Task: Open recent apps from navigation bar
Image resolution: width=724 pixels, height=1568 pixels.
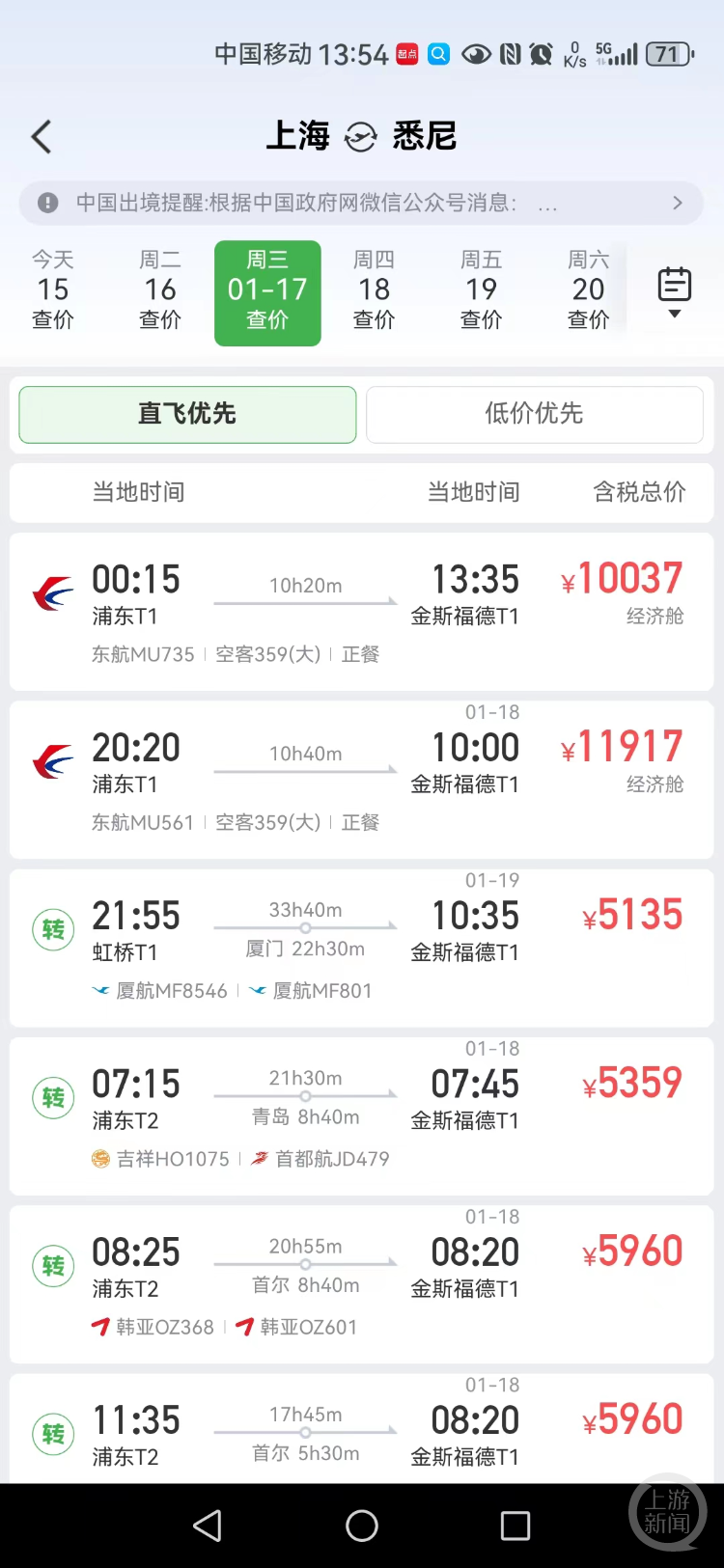Action: [515, 1526]
